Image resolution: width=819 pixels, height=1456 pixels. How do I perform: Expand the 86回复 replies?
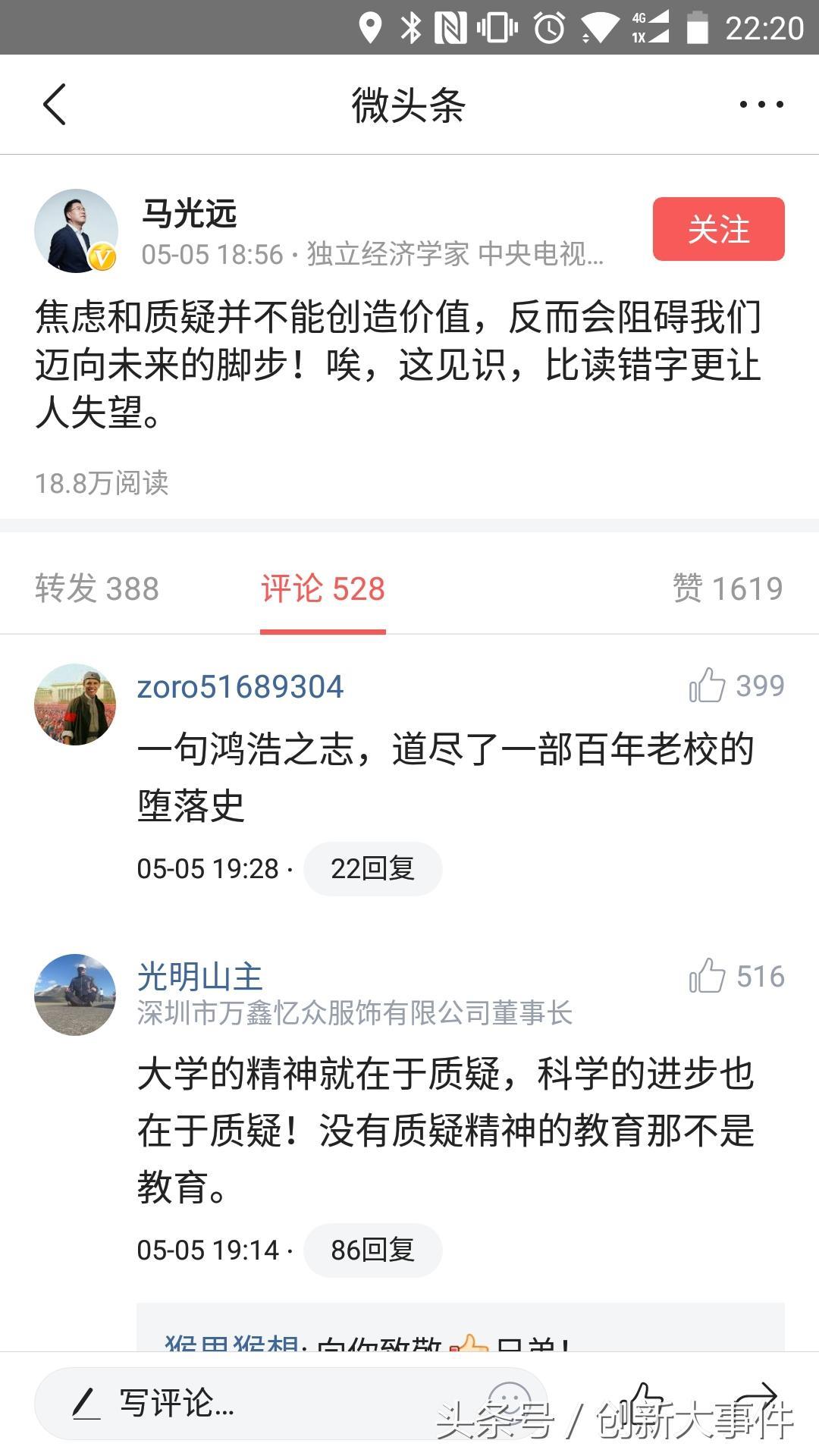(x=372, y=1250)
